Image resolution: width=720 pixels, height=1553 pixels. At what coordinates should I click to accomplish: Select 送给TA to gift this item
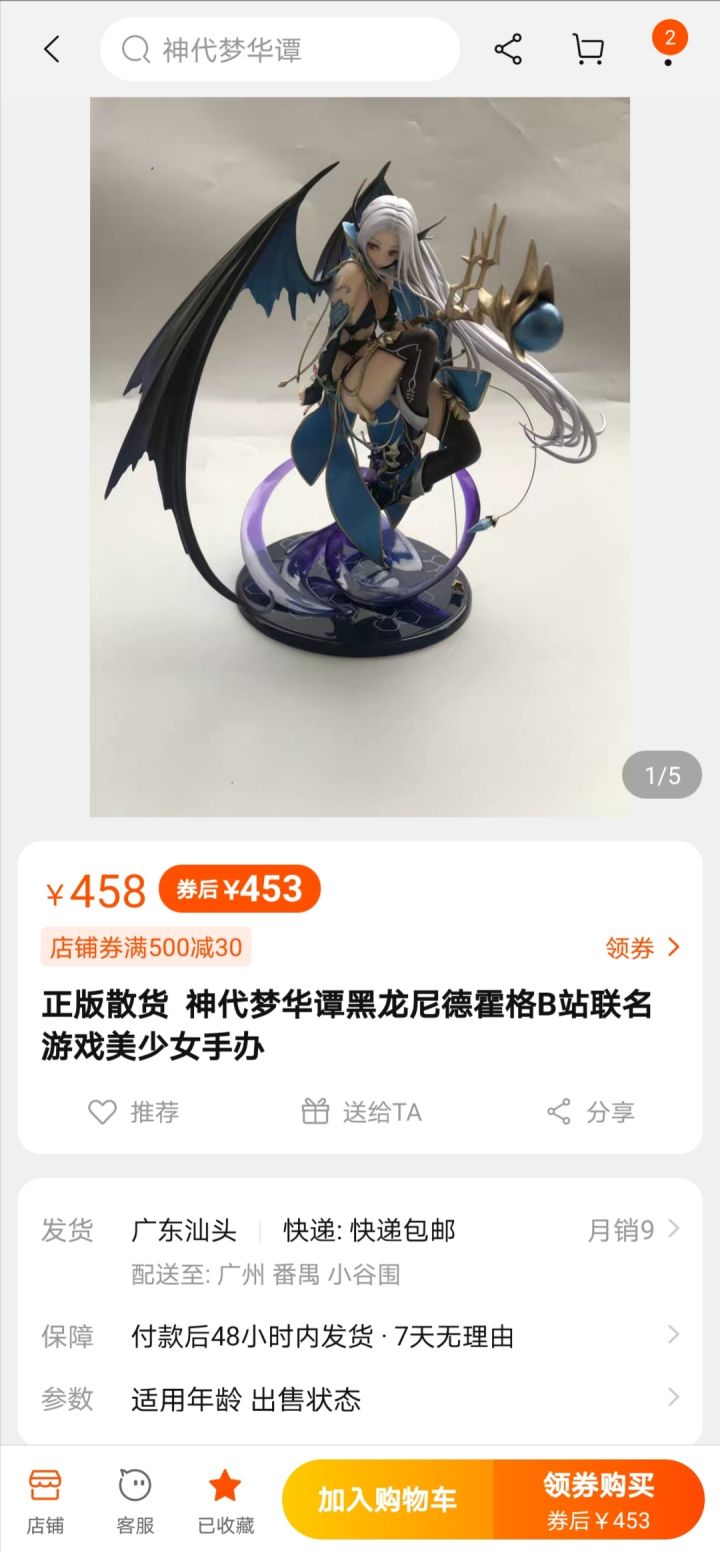(x=361, y=1111)
